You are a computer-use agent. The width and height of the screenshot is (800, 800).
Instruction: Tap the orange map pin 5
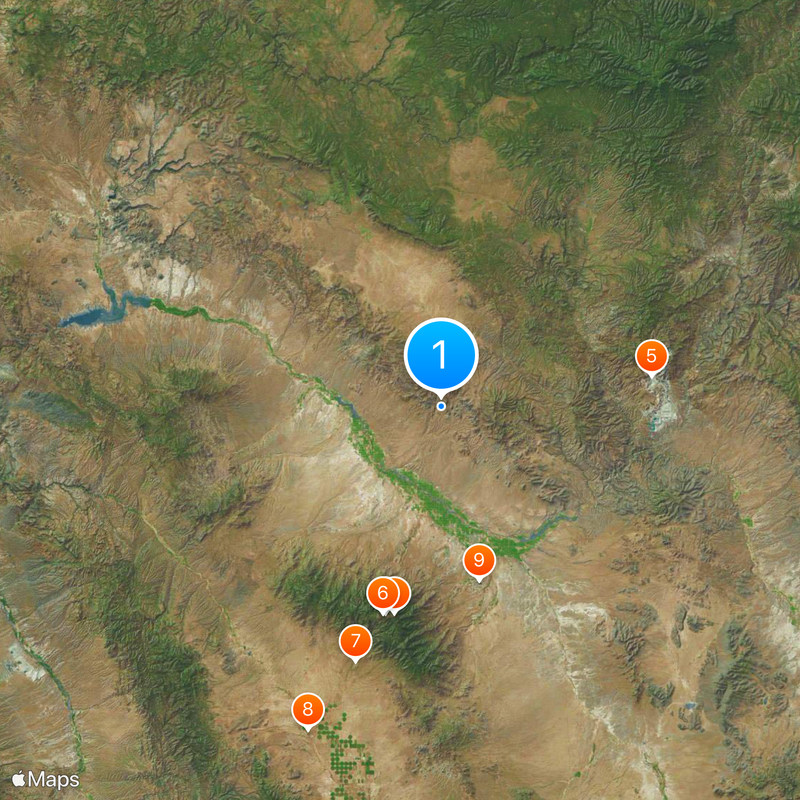[x=651, y=355]
